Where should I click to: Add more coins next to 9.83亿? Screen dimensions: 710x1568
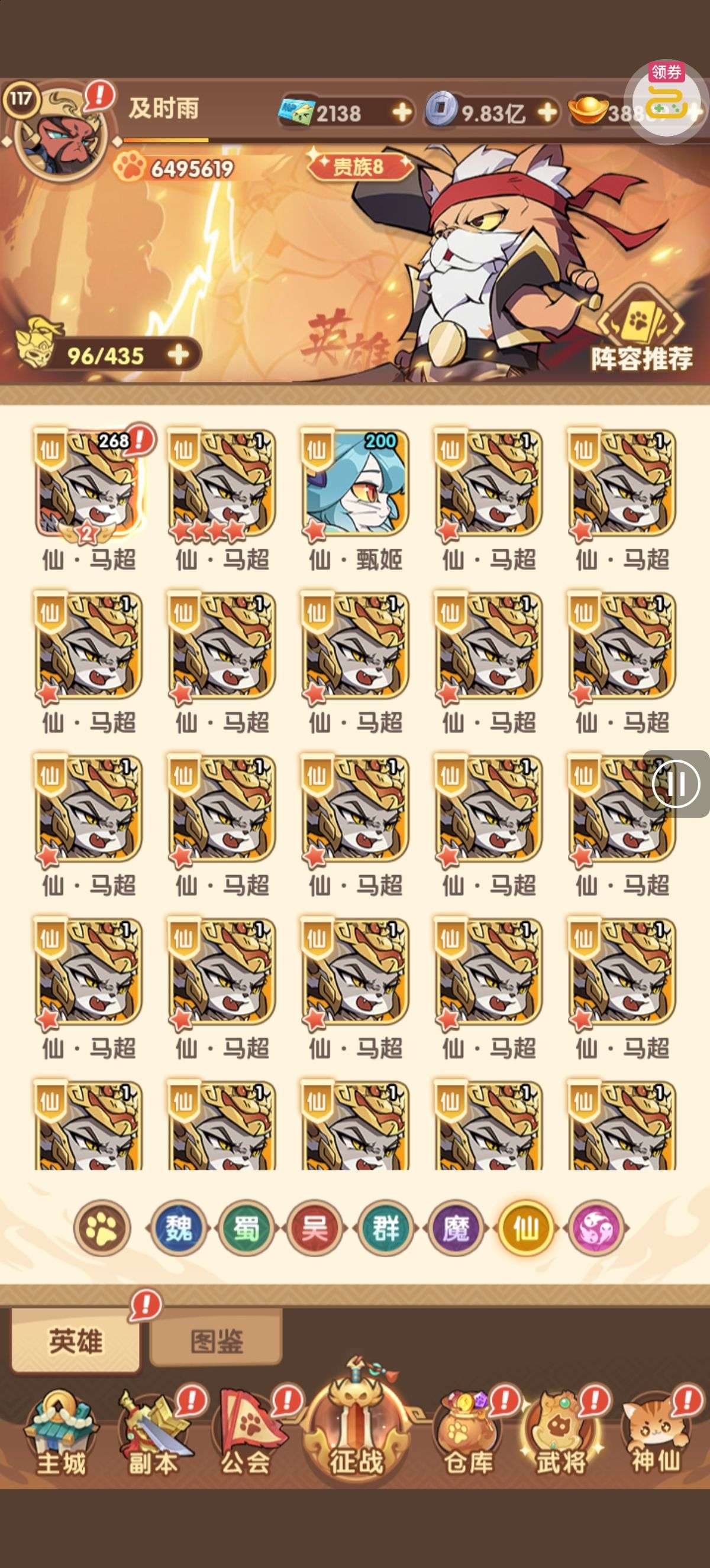547,112
